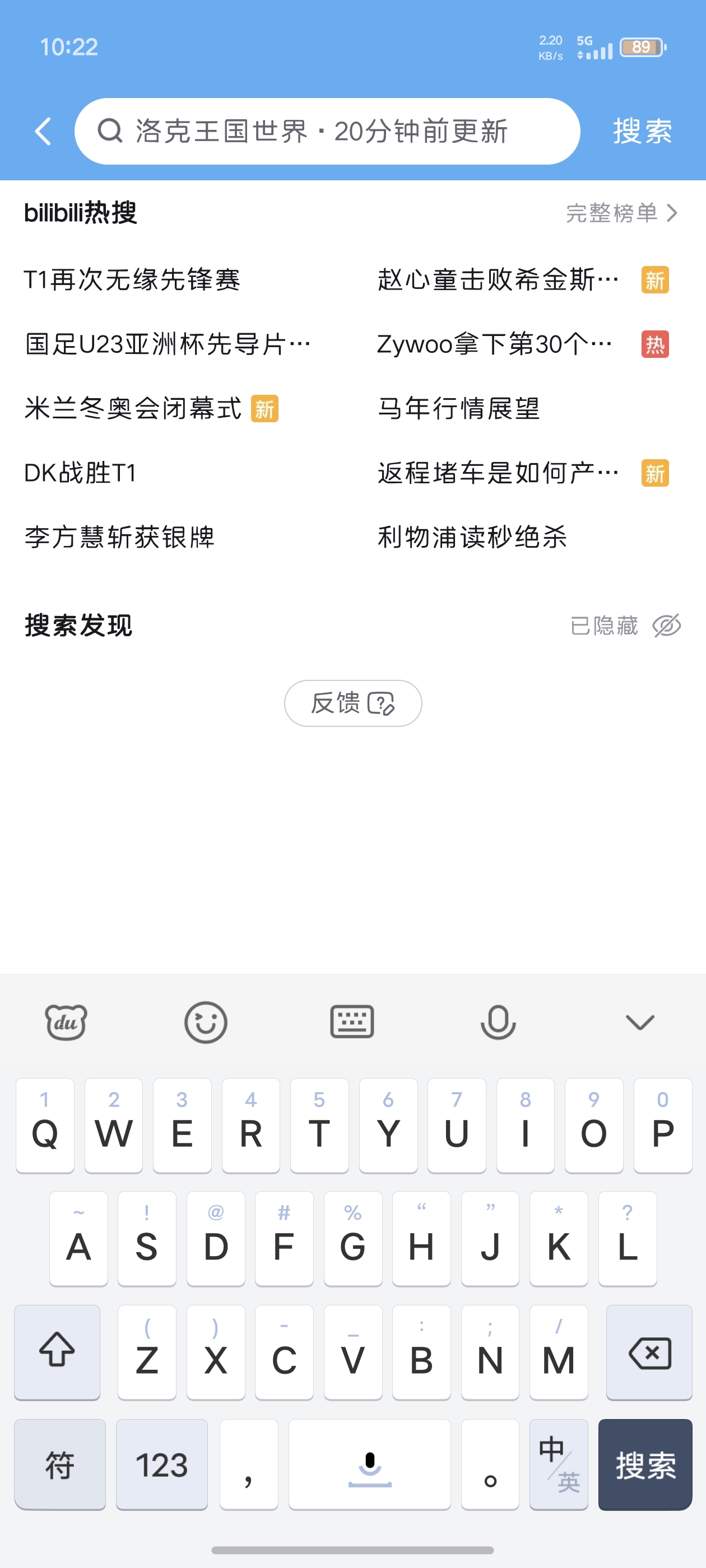This screenshot has width=706, height=1568.
Task: Select the DK战胜T1 trending topic
Action: coord(80,473)
